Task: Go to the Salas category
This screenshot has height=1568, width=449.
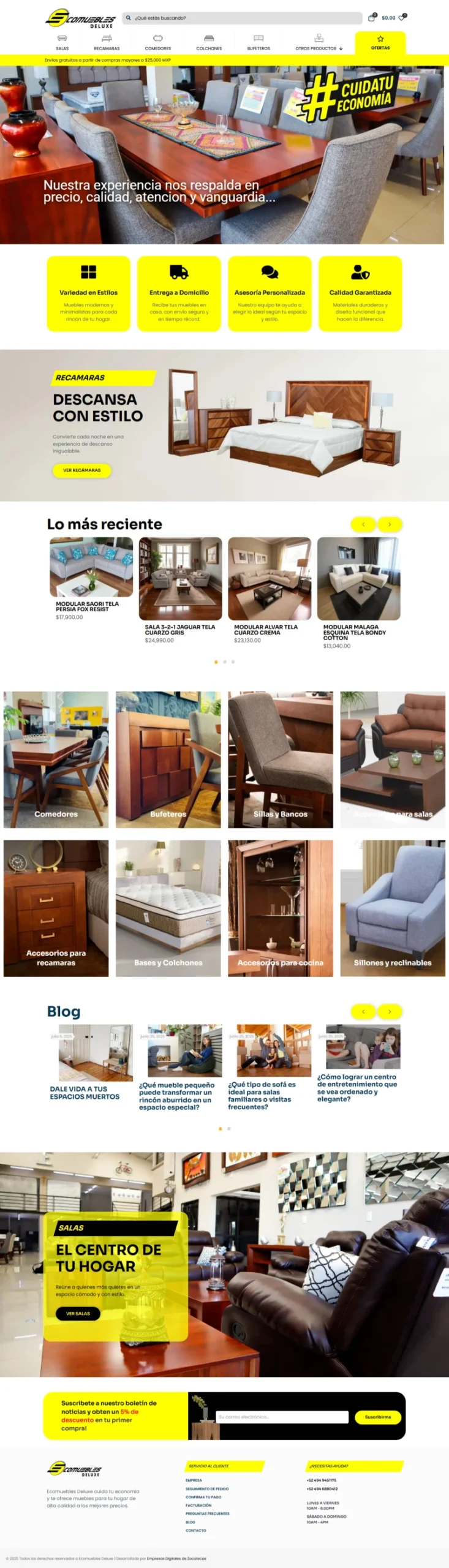Action: (62, 42)
